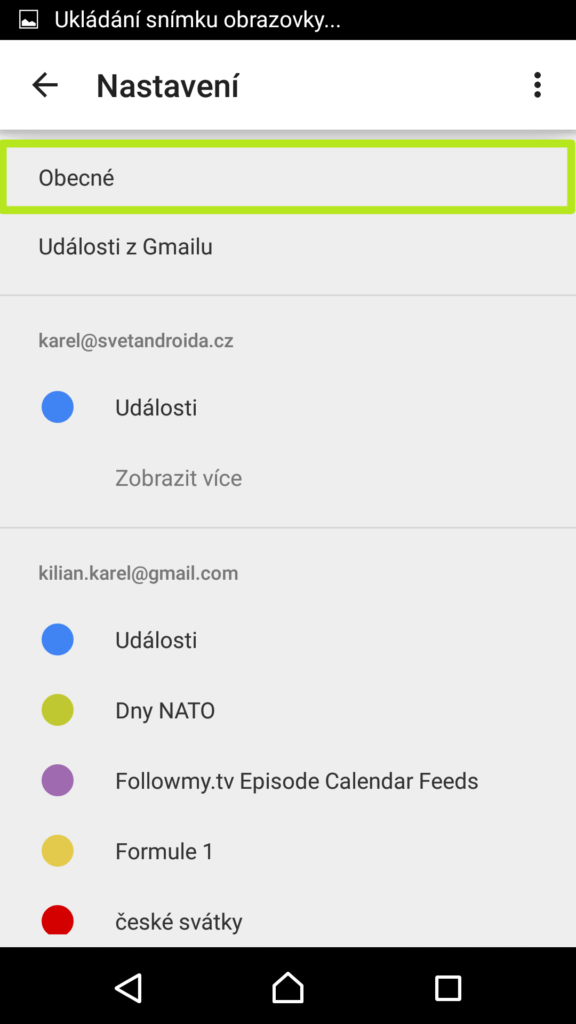The width and height of the screenshot is (576, 1024).
Task: Open the Obecné settings
Action: pyautogui.click(x=287, y=177)
